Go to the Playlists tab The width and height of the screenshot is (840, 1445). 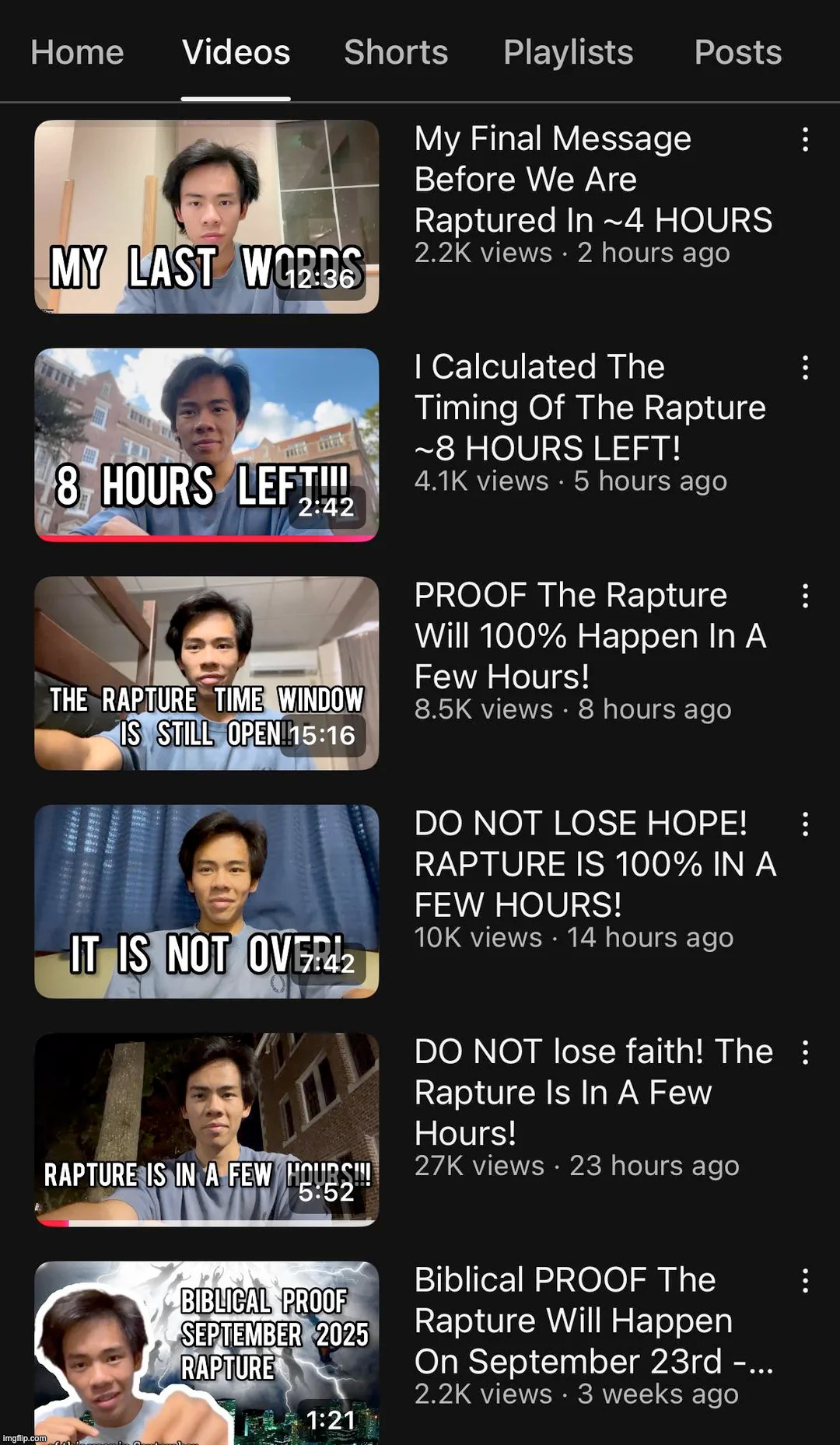568,53
